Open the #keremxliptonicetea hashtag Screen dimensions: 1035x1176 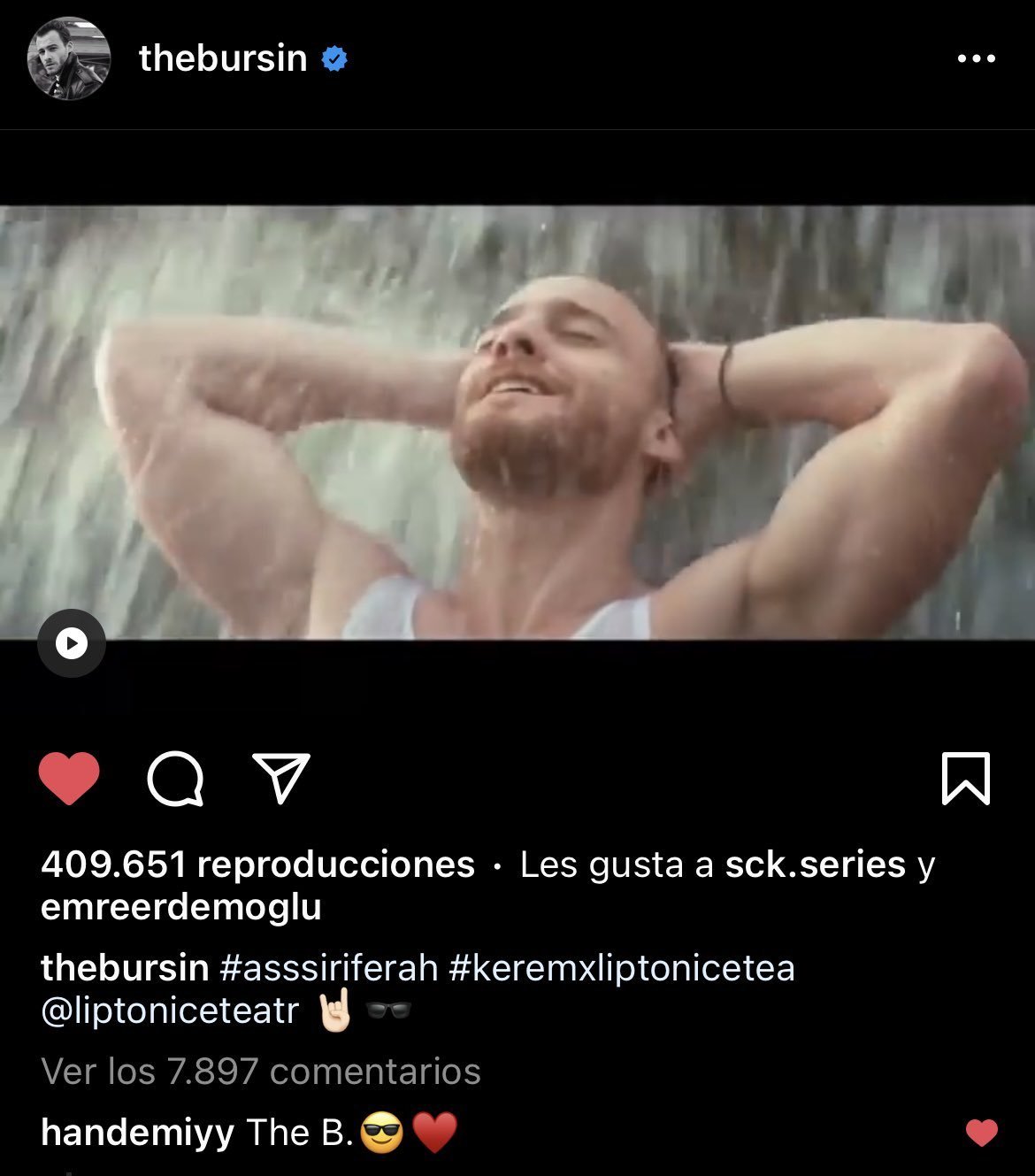(621, 968)
